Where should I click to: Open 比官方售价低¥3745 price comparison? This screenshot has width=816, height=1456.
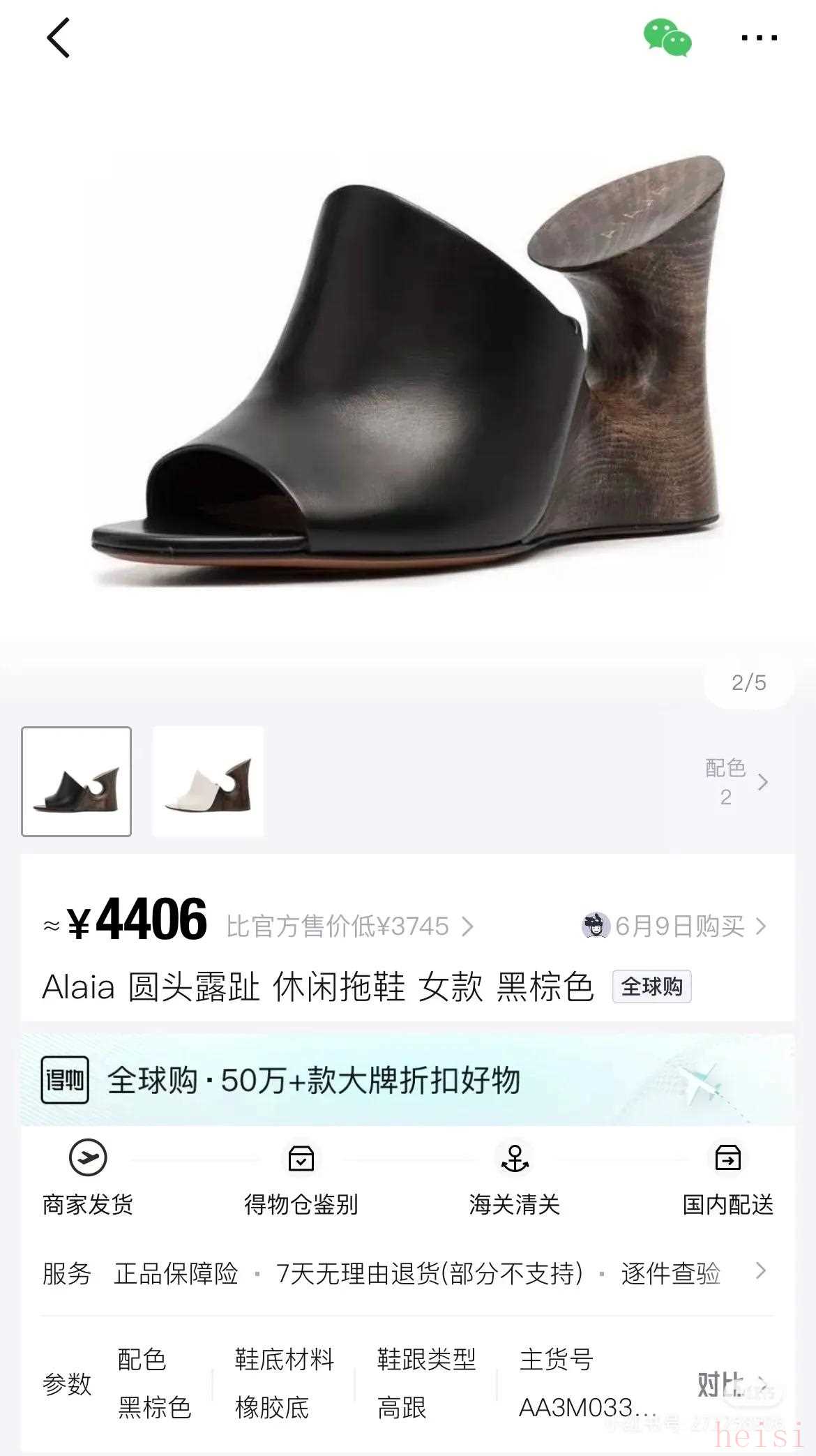(x=349, y=926)
